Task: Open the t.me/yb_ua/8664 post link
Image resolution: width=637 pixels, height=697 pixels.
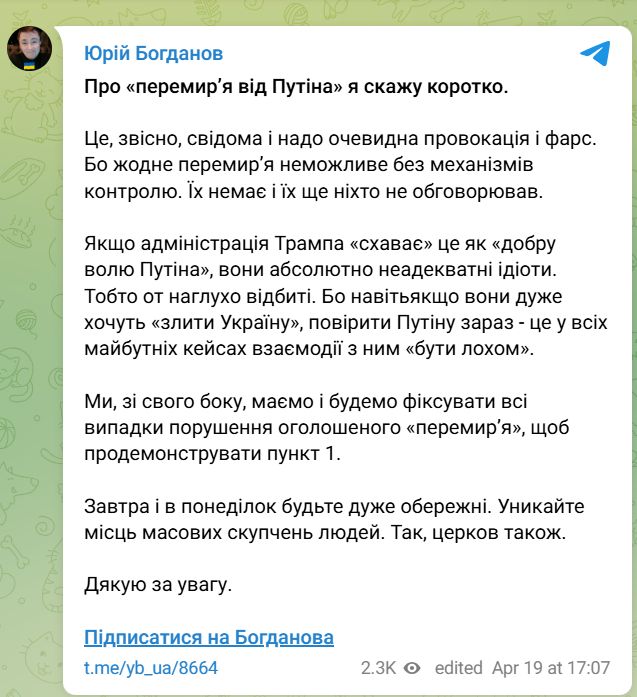Action: click(x=150, y=667)
